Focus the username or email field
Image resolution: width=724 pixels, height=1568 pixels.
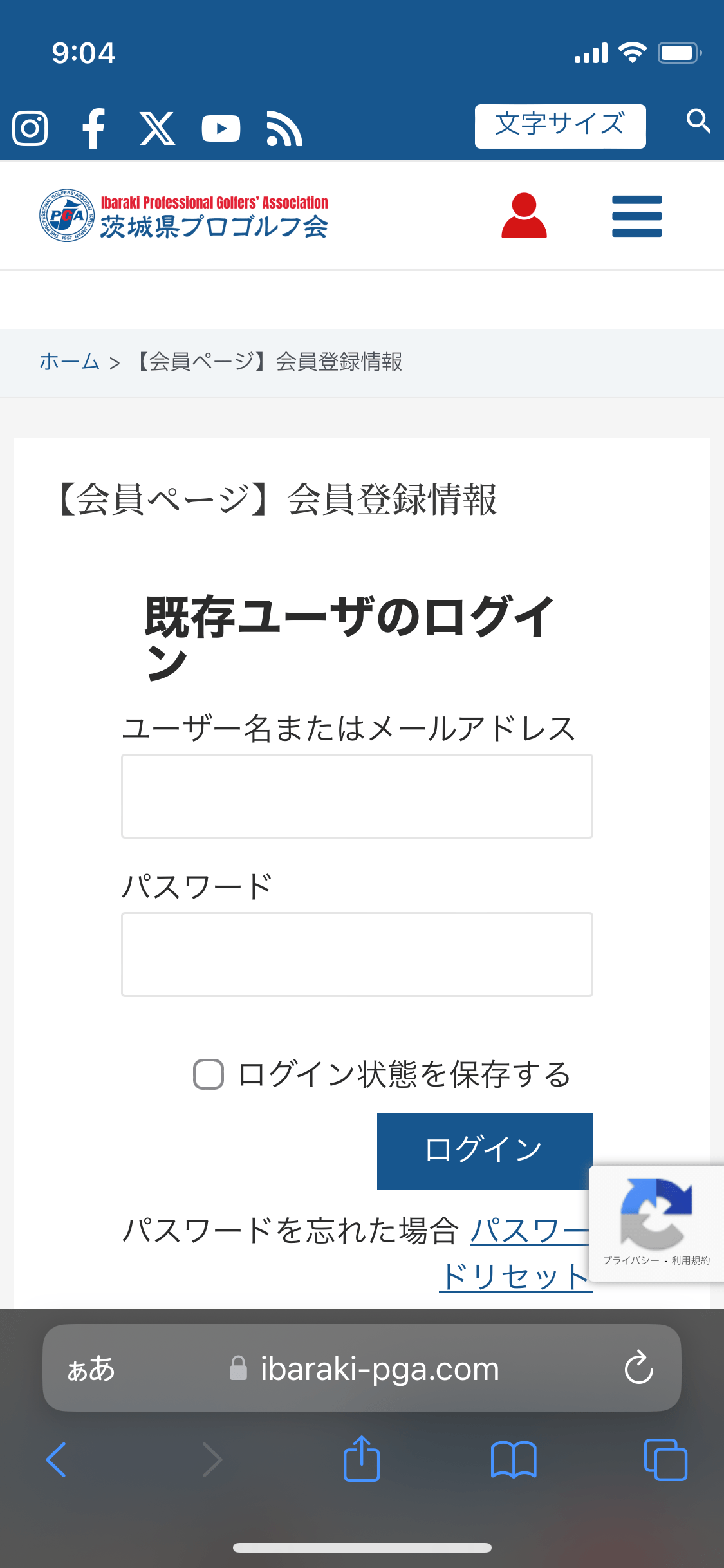pos(357,796)
